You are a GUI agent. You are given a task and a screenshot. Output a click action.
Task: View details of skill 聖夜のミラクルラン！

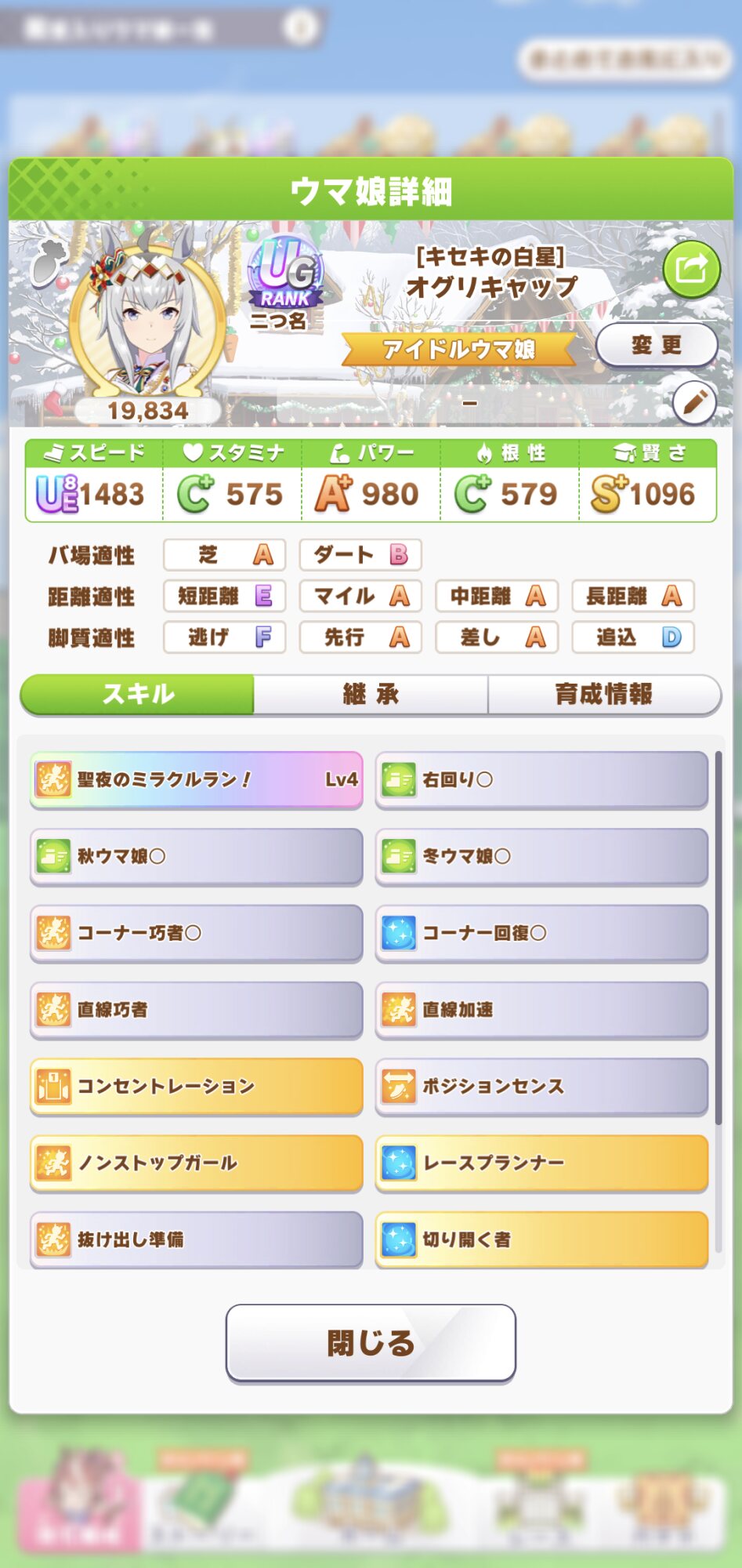(196, 779)
